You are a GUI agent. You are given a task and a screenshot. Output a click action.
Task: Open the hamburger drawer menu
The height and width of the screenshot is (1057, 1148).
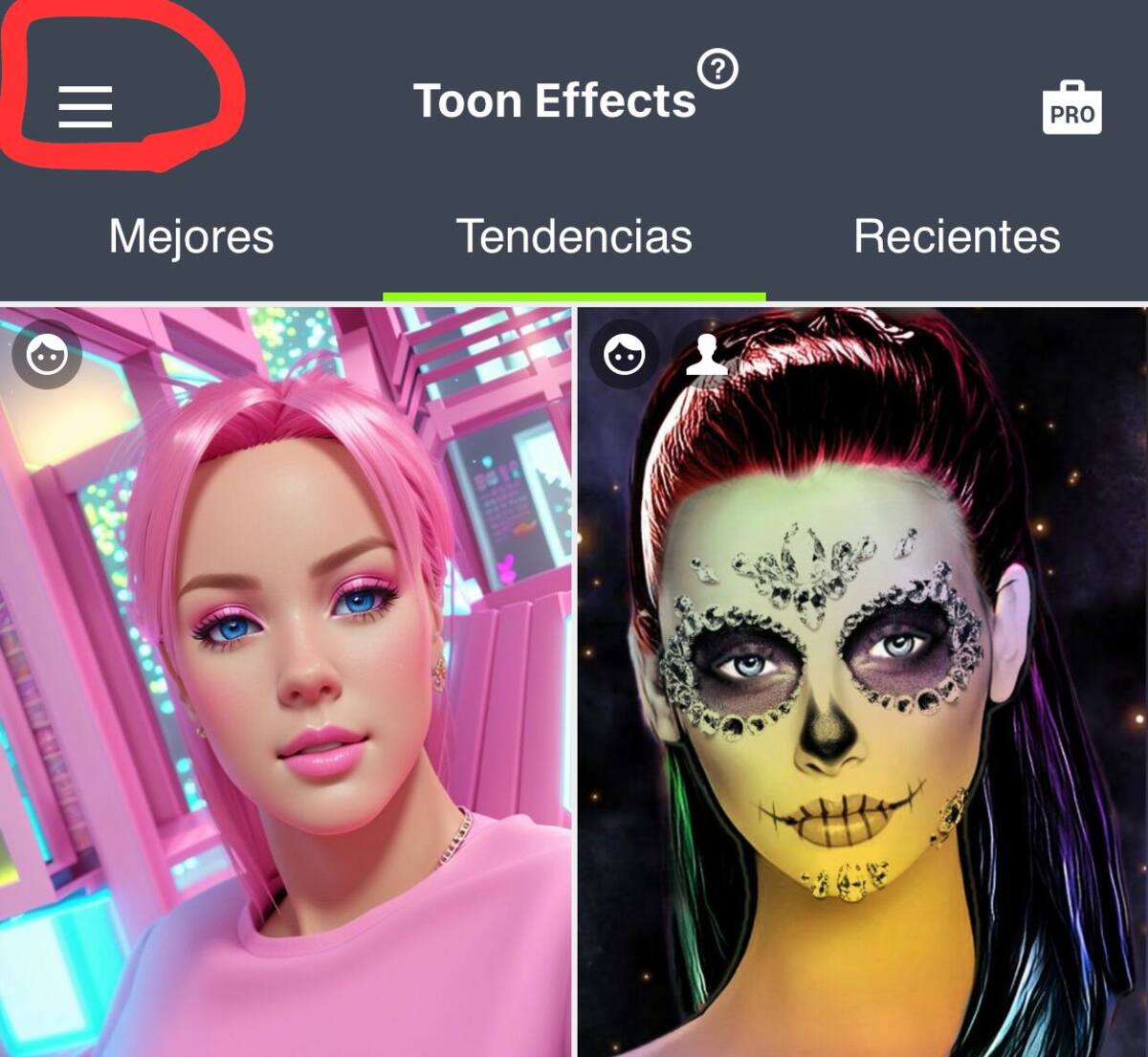pos(85,106)
